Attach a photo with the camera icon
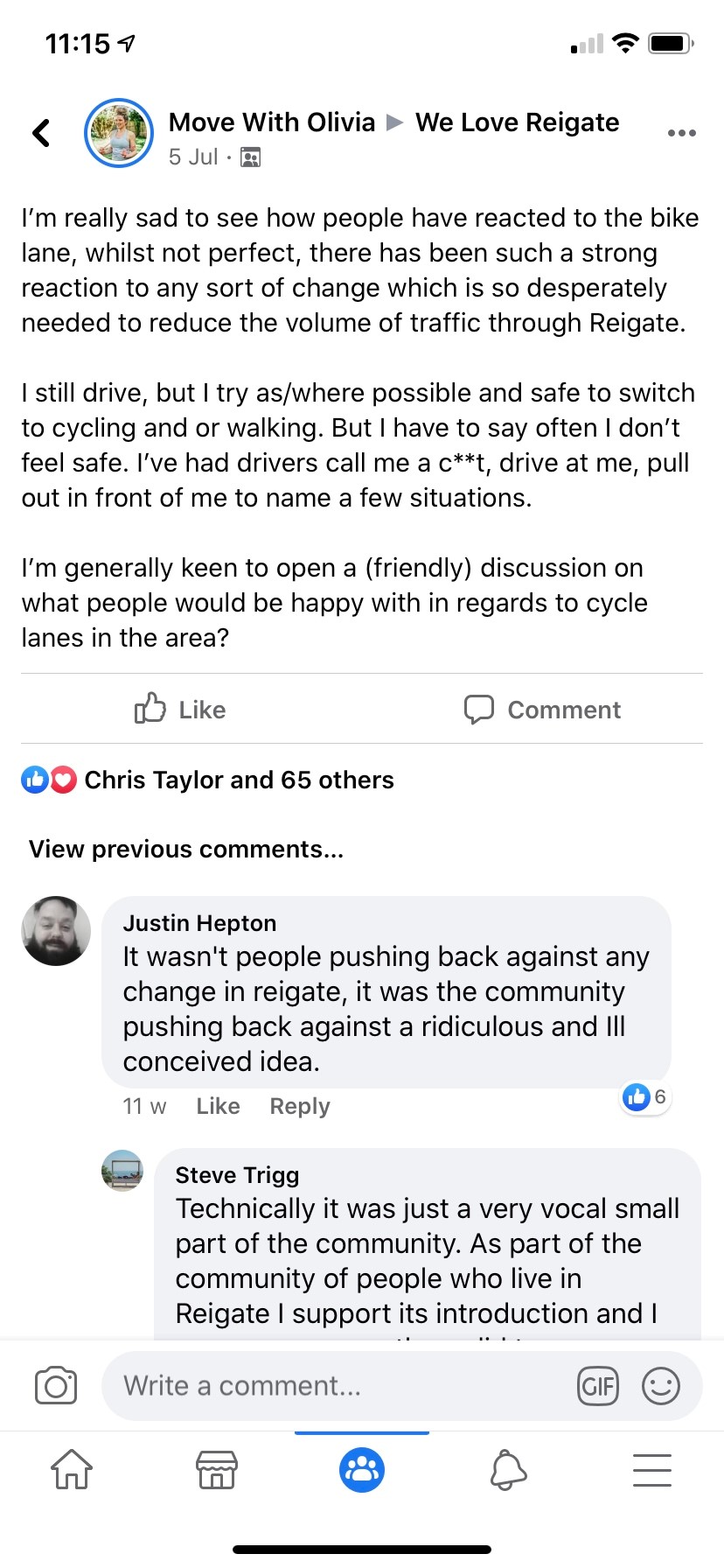This screenshot has width=724, height=1568. tap(56, 1386)
